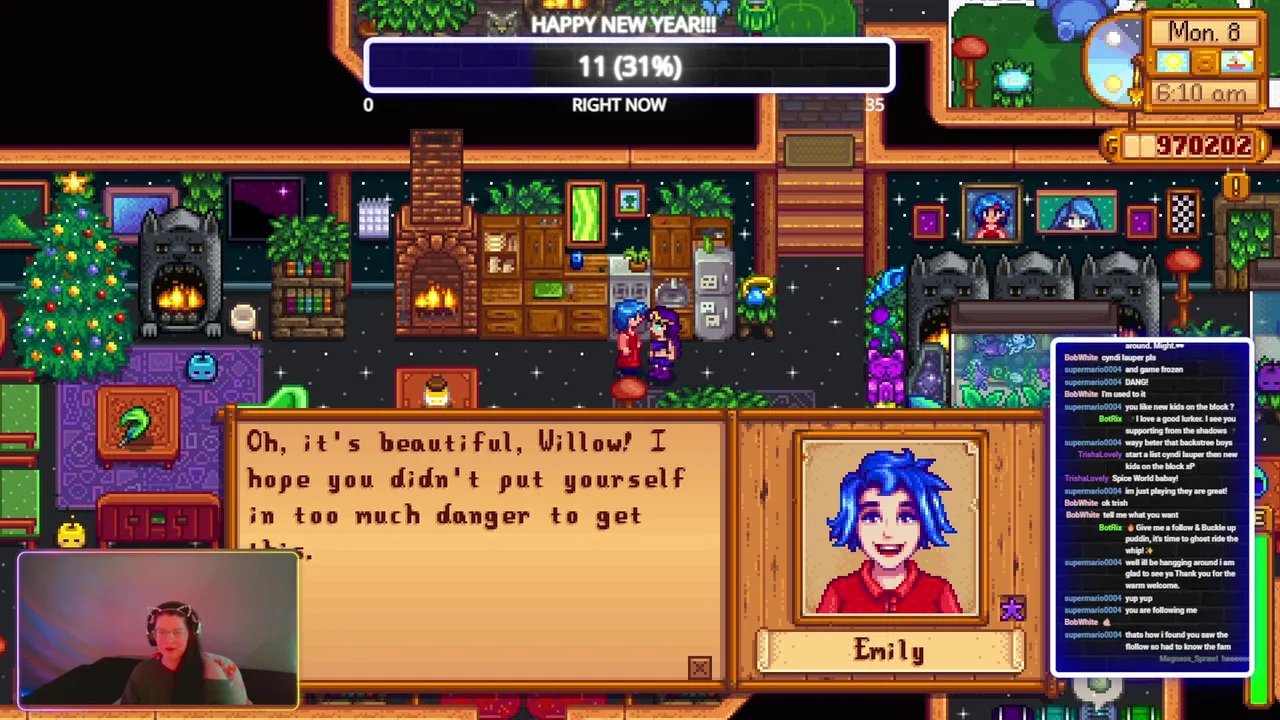Close Emily's dialogue box
Screen dimensions: 1280x720
click(x=699, y=668)
